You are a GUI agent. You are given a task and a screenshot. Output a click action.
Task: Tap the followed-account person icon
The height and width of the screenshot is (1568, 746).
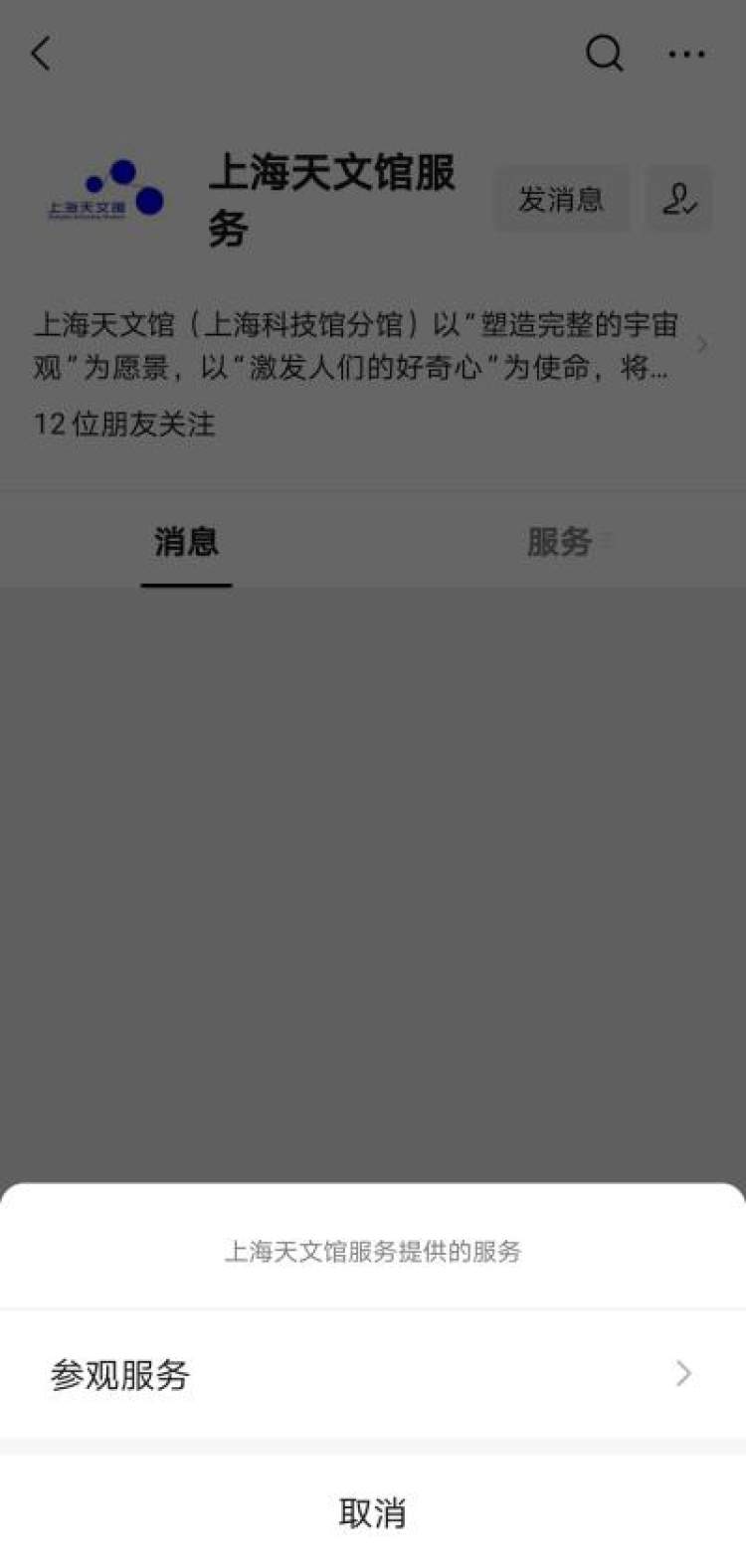click(679, 199)
